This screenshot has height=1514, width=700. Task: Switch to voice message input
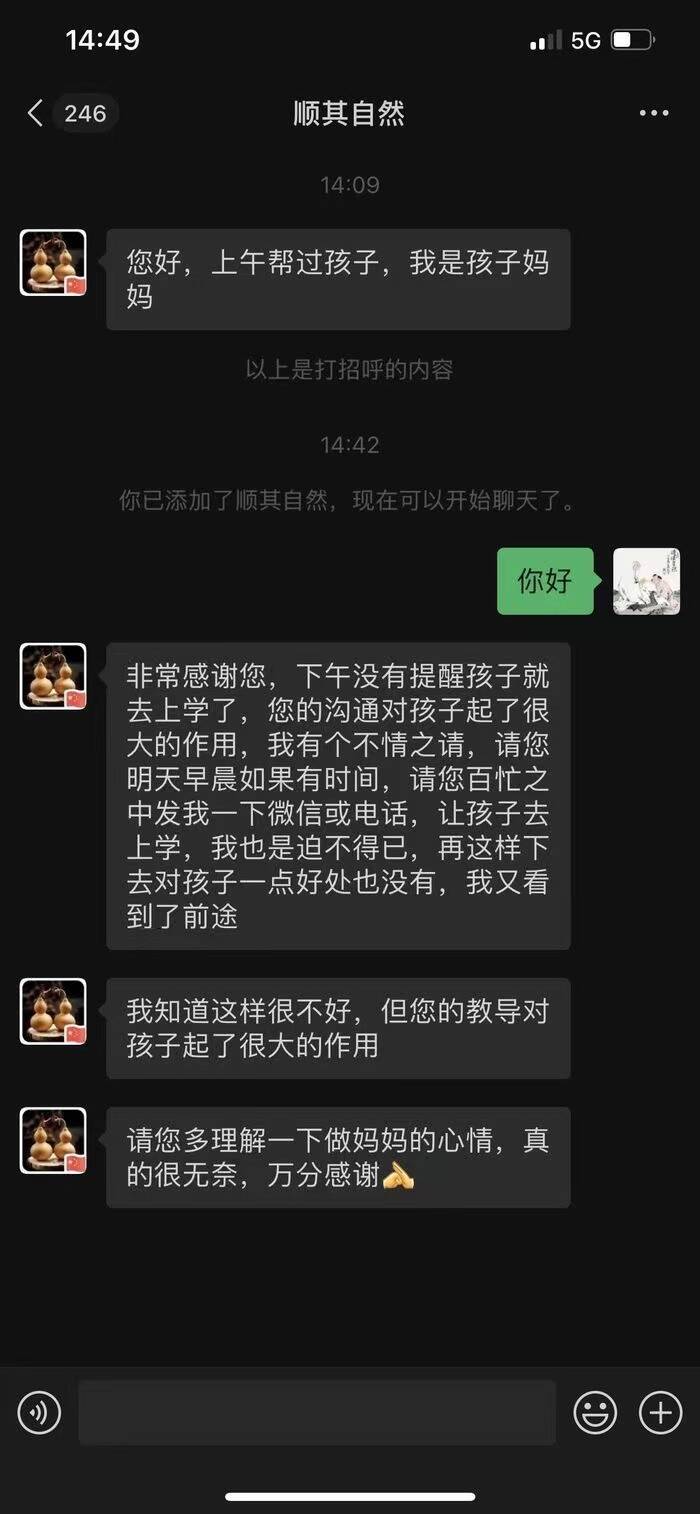(x=40, y=1413)
